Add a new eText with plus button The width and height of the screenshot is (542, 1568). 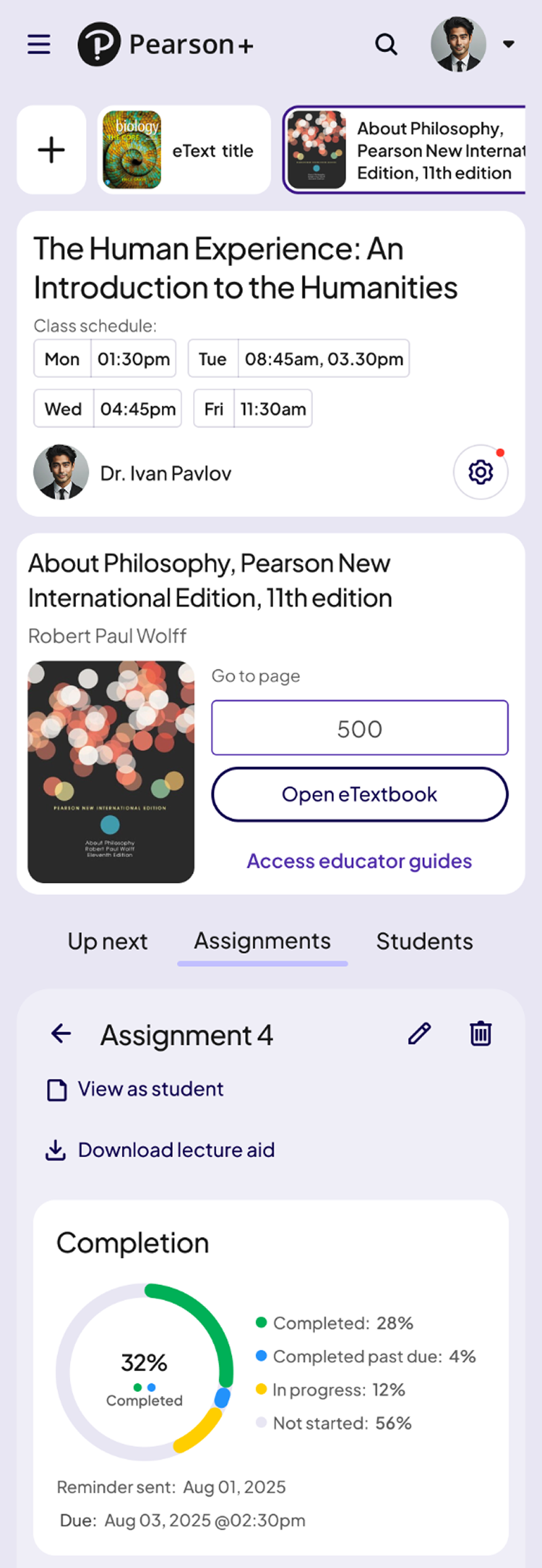(x=51, y=150)
